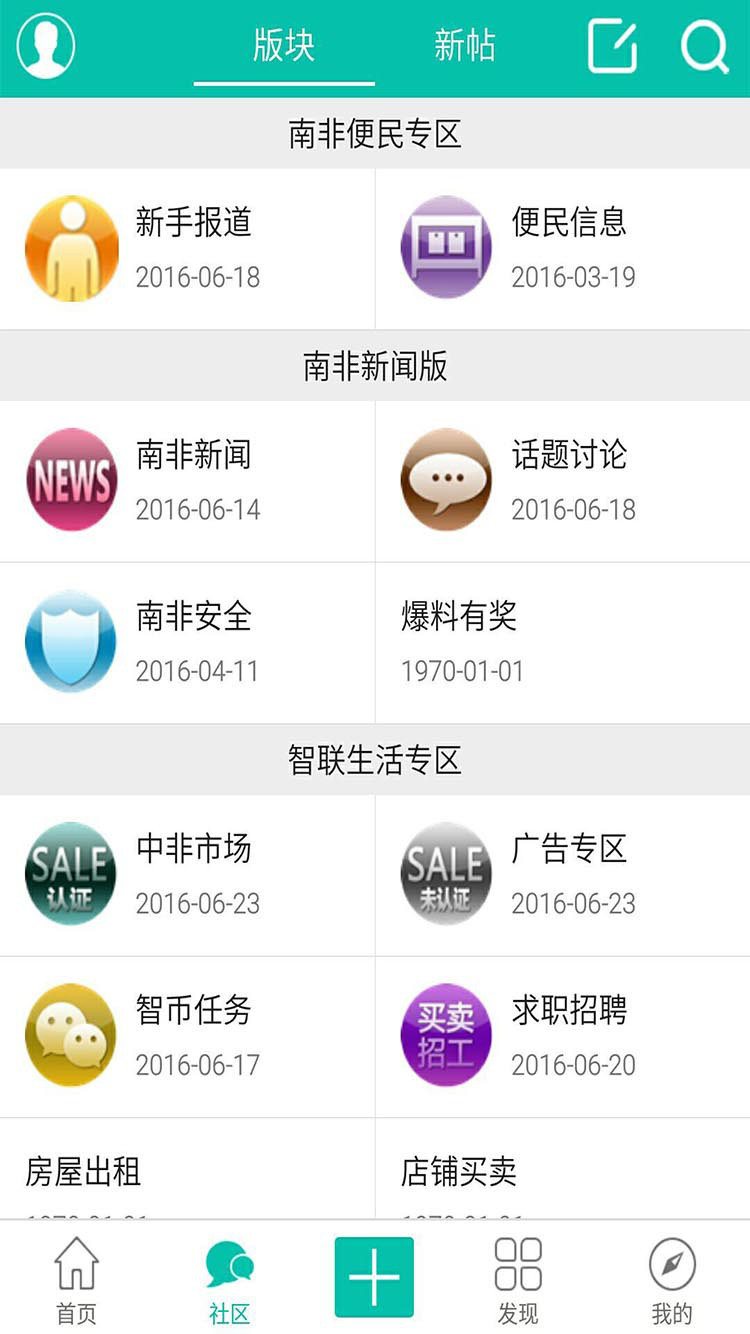Select the 版块 tab
Image resolution: width=750 pixels, height=1334 pixels.
[x=284, y=46]
